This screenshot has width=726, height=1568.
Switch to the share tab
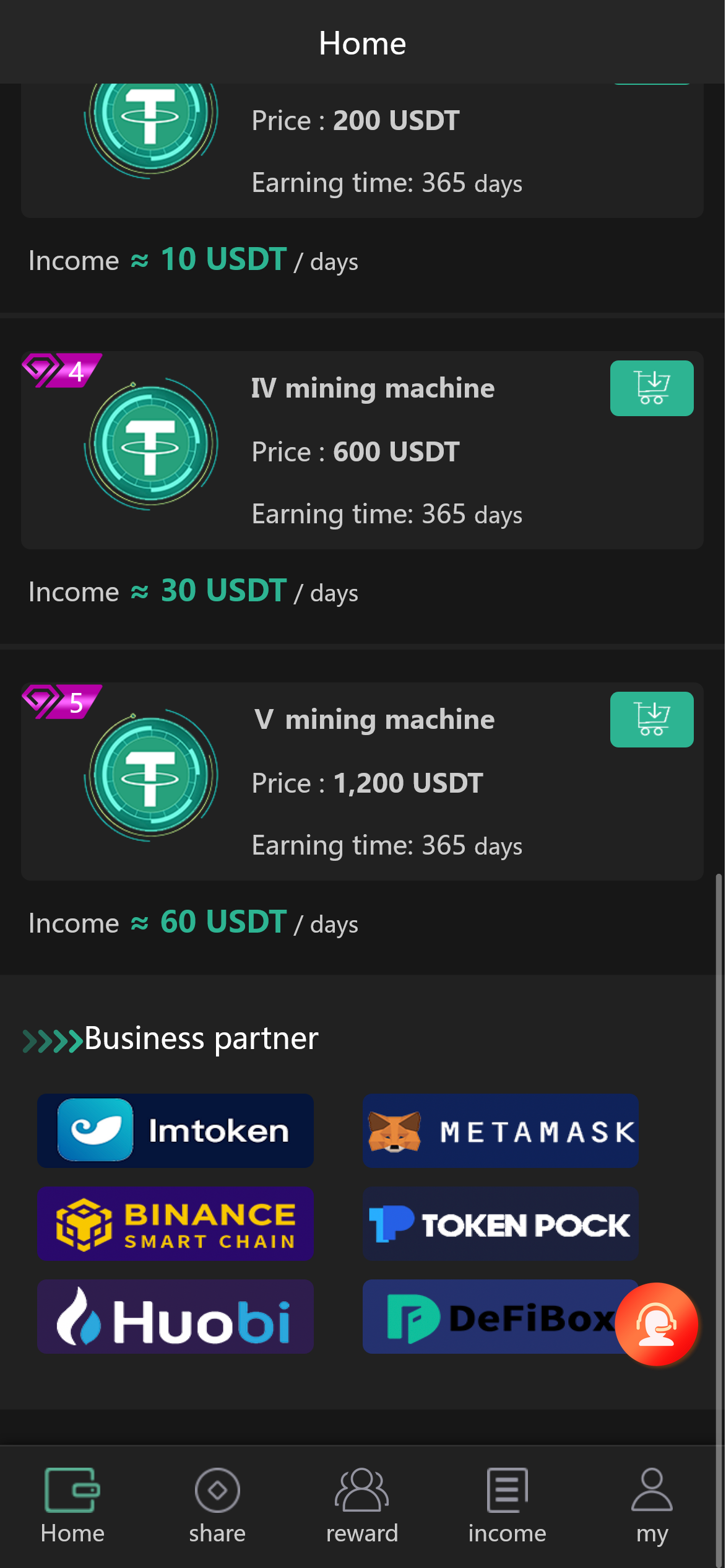pos(217,1505)
